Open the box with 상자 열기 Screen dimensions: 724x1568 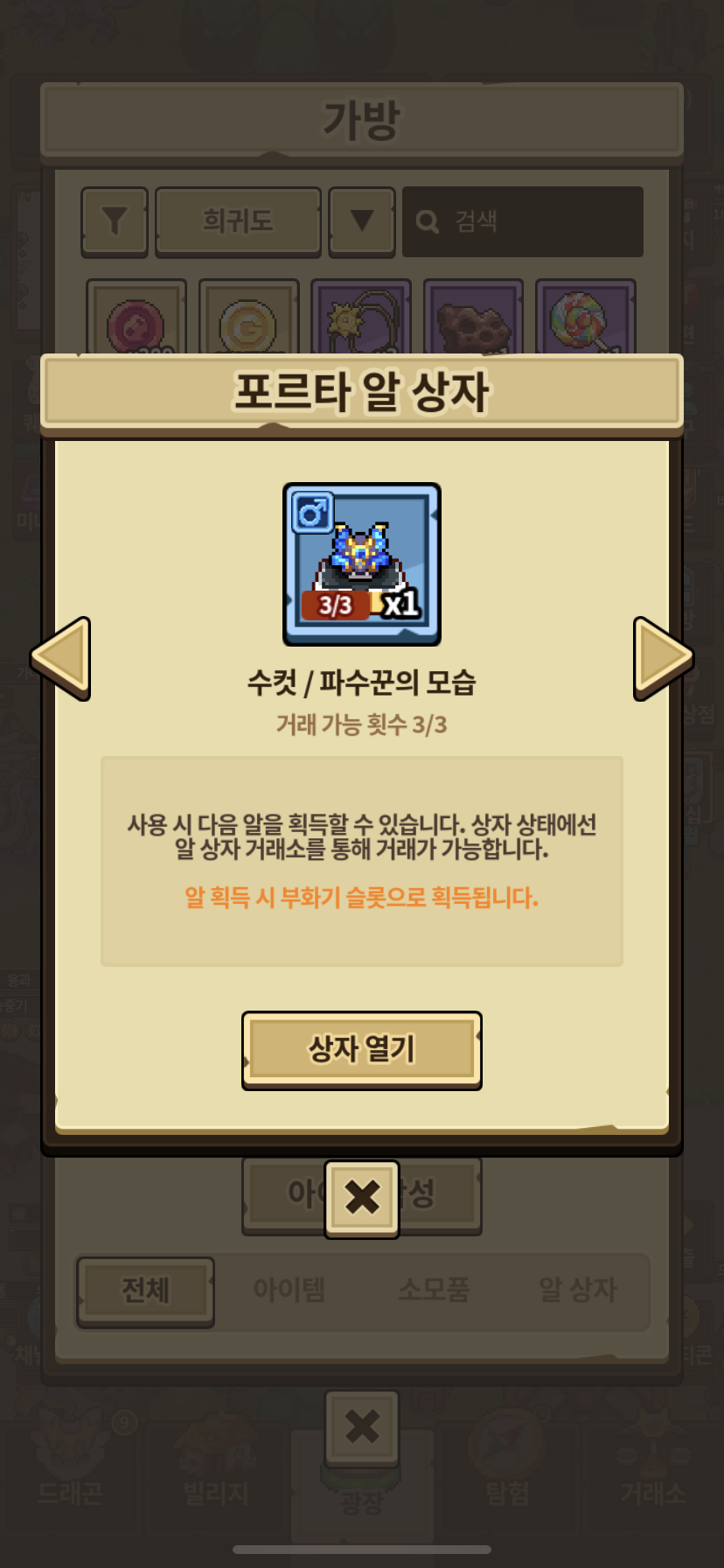[x=361, y=1049]
